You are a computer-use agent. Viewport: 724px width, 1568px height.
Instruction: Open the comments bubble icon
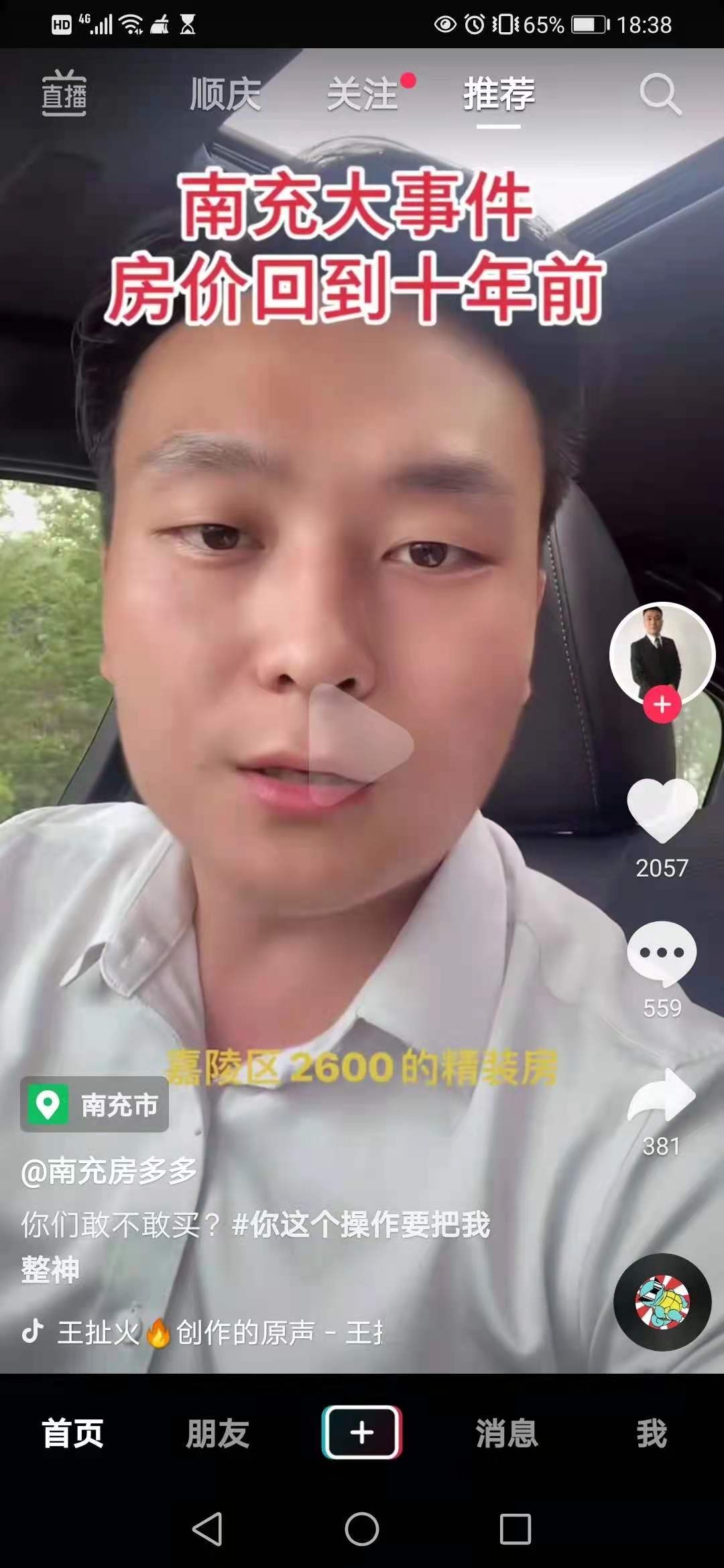click(x=662, y=953)
